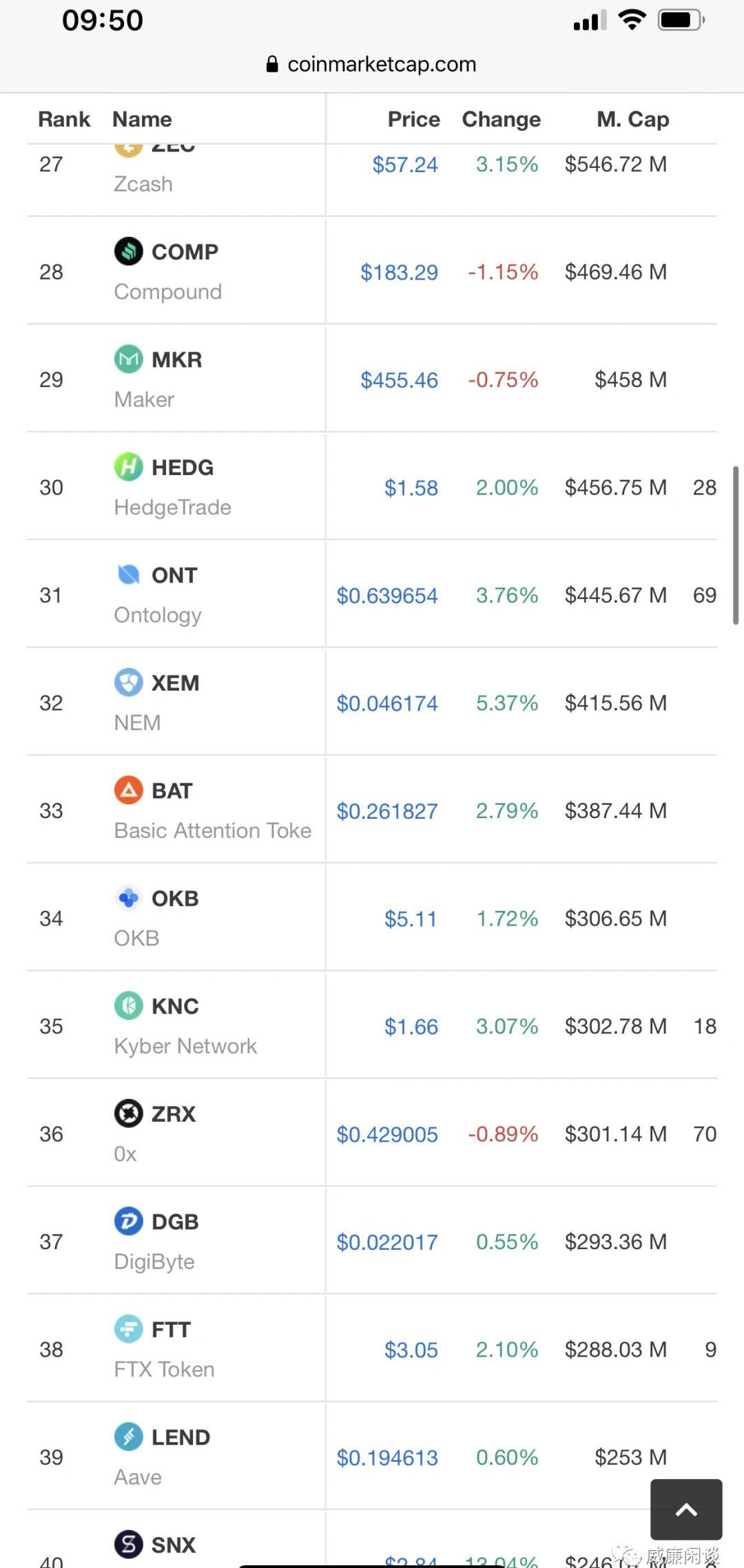Sort by the M. Cap header
This screenshot has width=744, height=1568.
[x=632, y=119]
